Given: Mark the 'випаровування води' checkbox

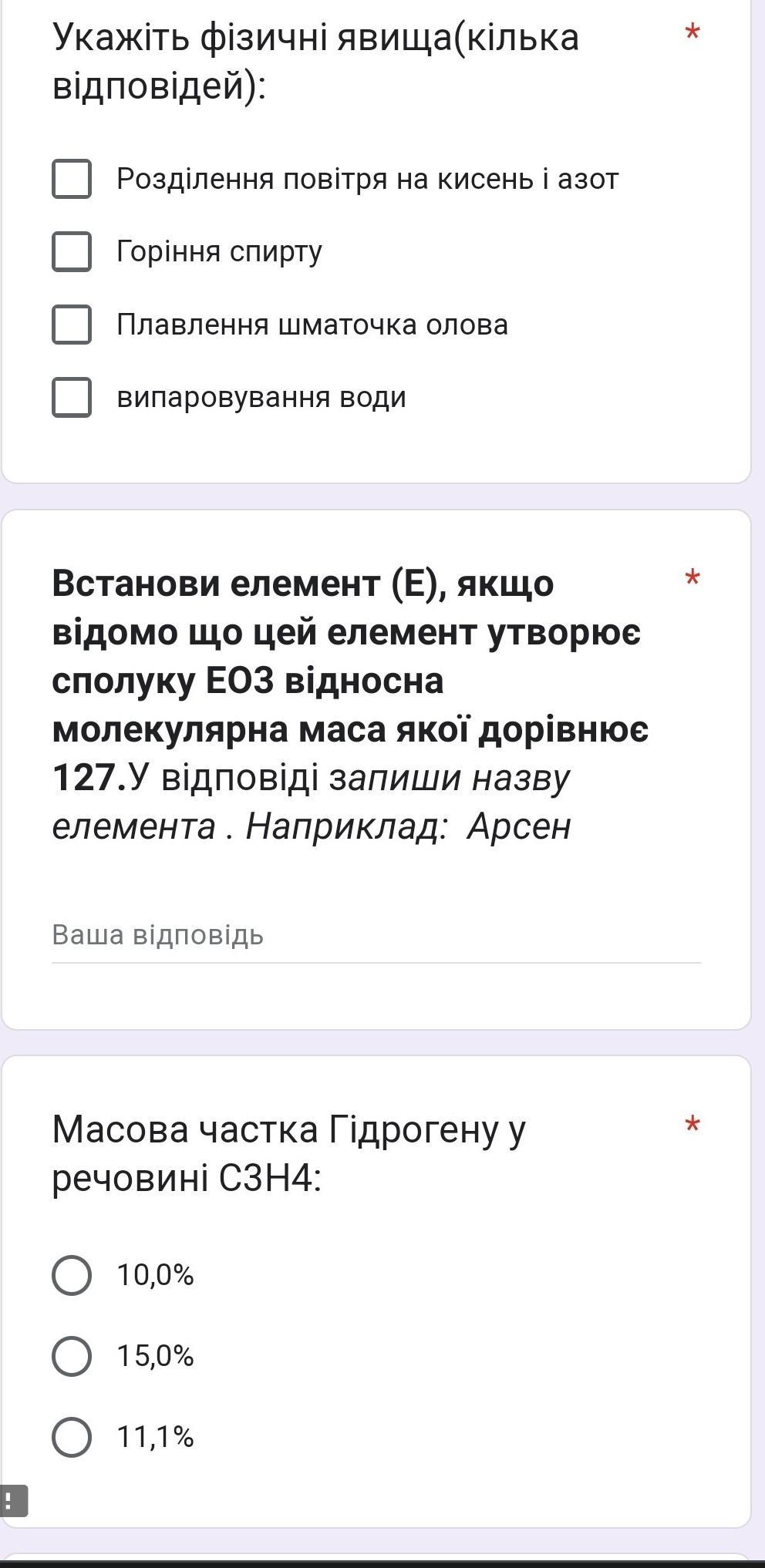Looking at the screenshot, I should 72,397.
